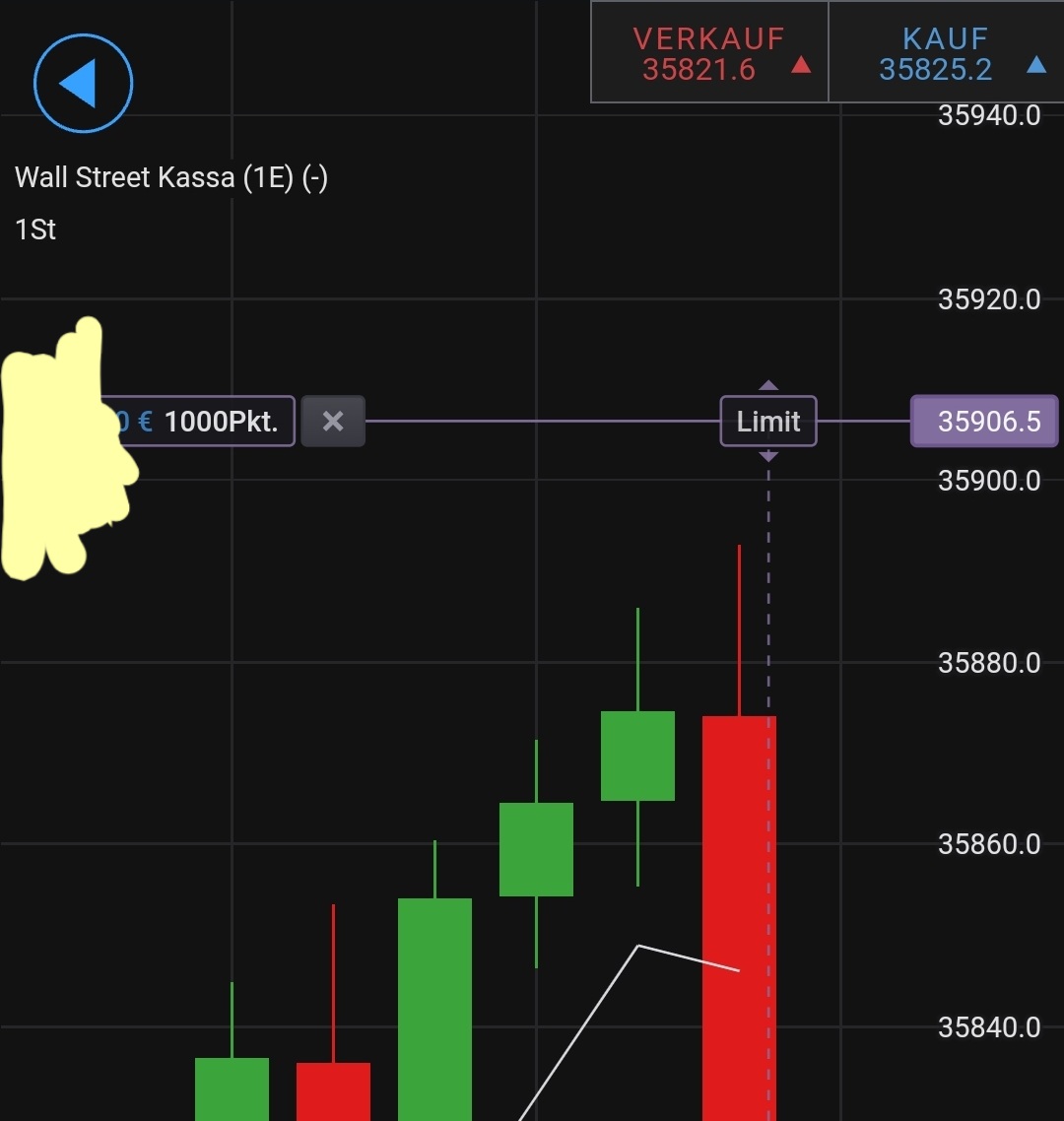The height and width of the screenshot is (1121, 1064).
Task: Select the 35940.0 price axis label
Action: pyautogui.click(x=990, y=115)
